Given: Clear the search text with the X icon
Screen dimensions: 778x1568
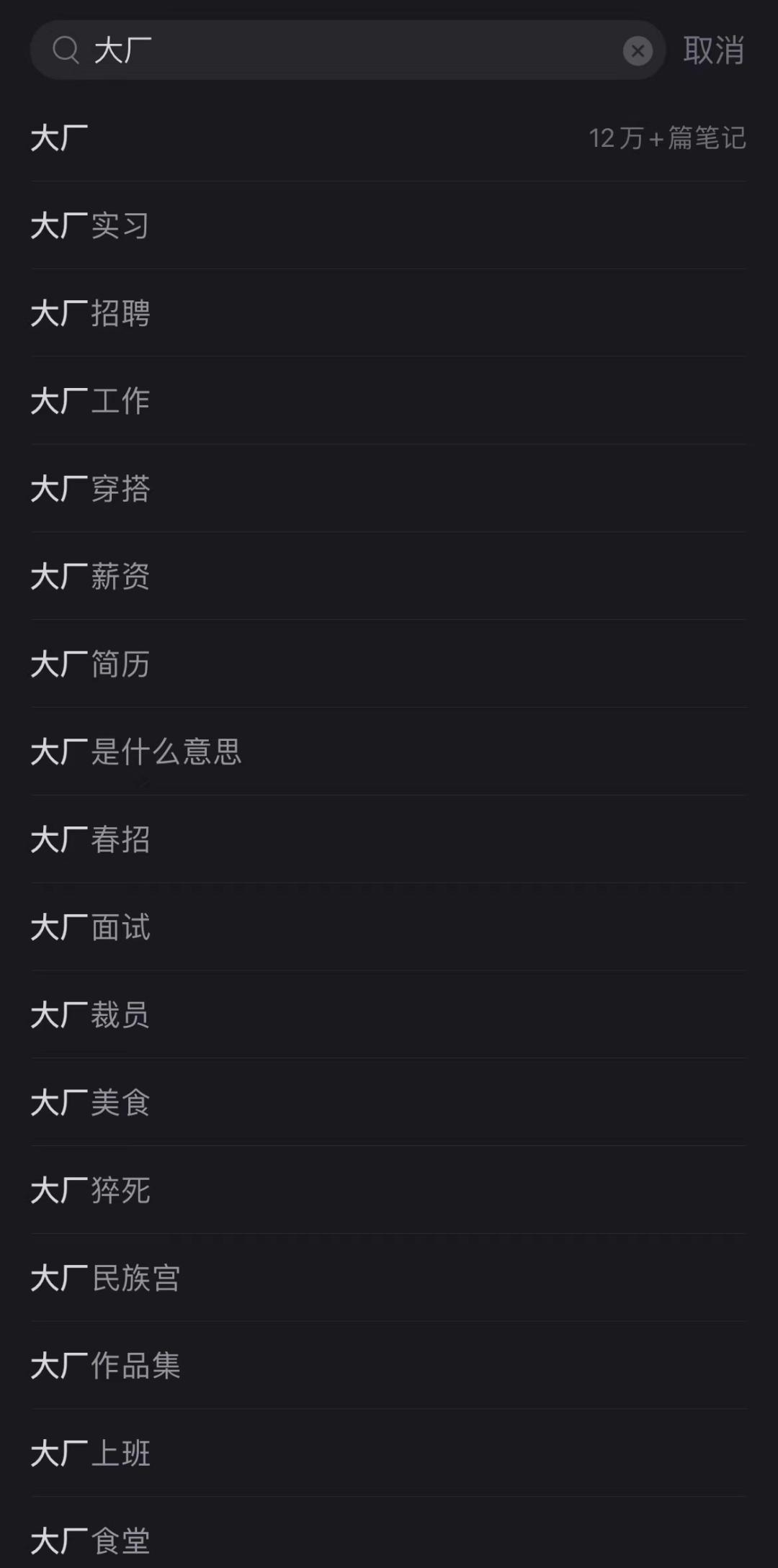Looking at the screenshot, I should (638, 50).
